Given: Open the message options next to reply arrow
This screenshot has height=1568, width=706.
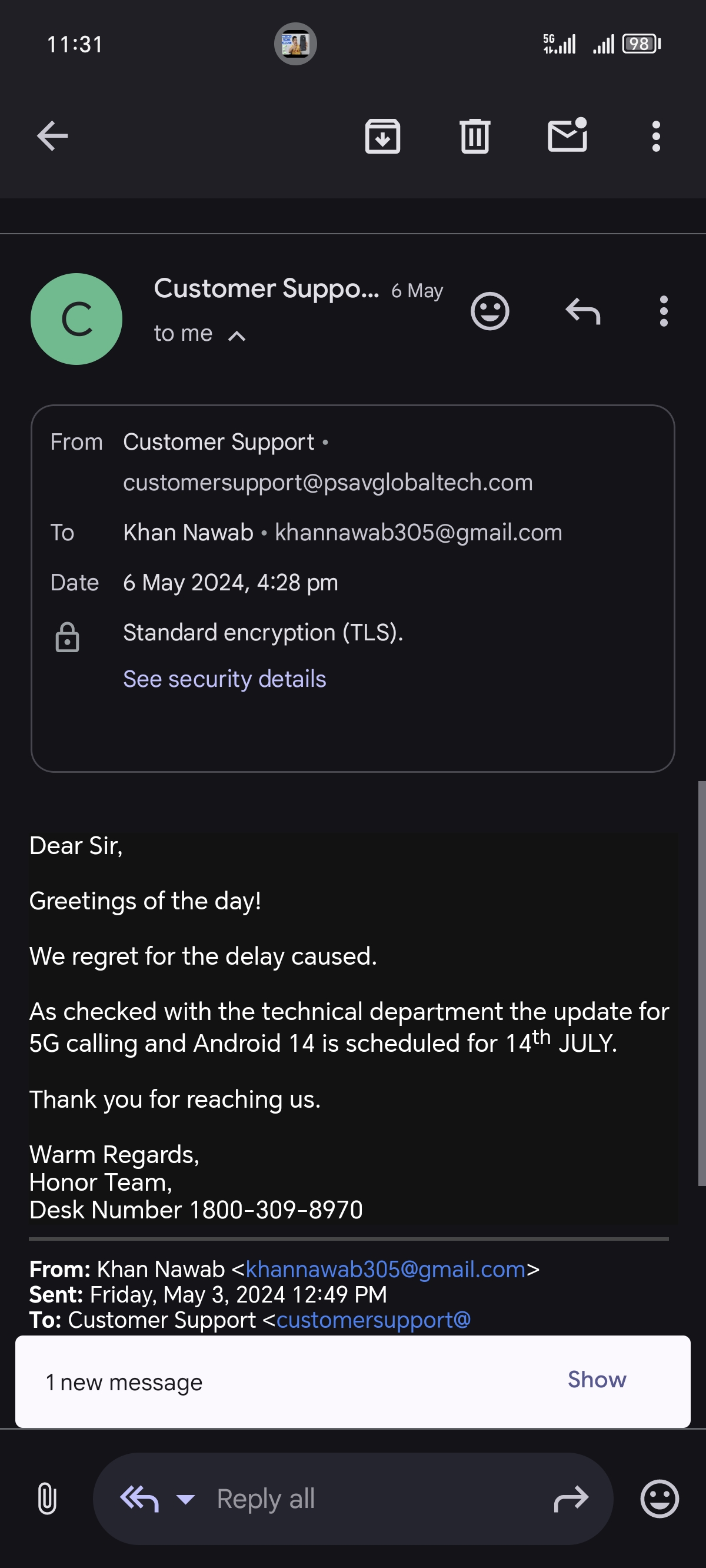Looking at the screenshot, I should (x=664, y=311).
